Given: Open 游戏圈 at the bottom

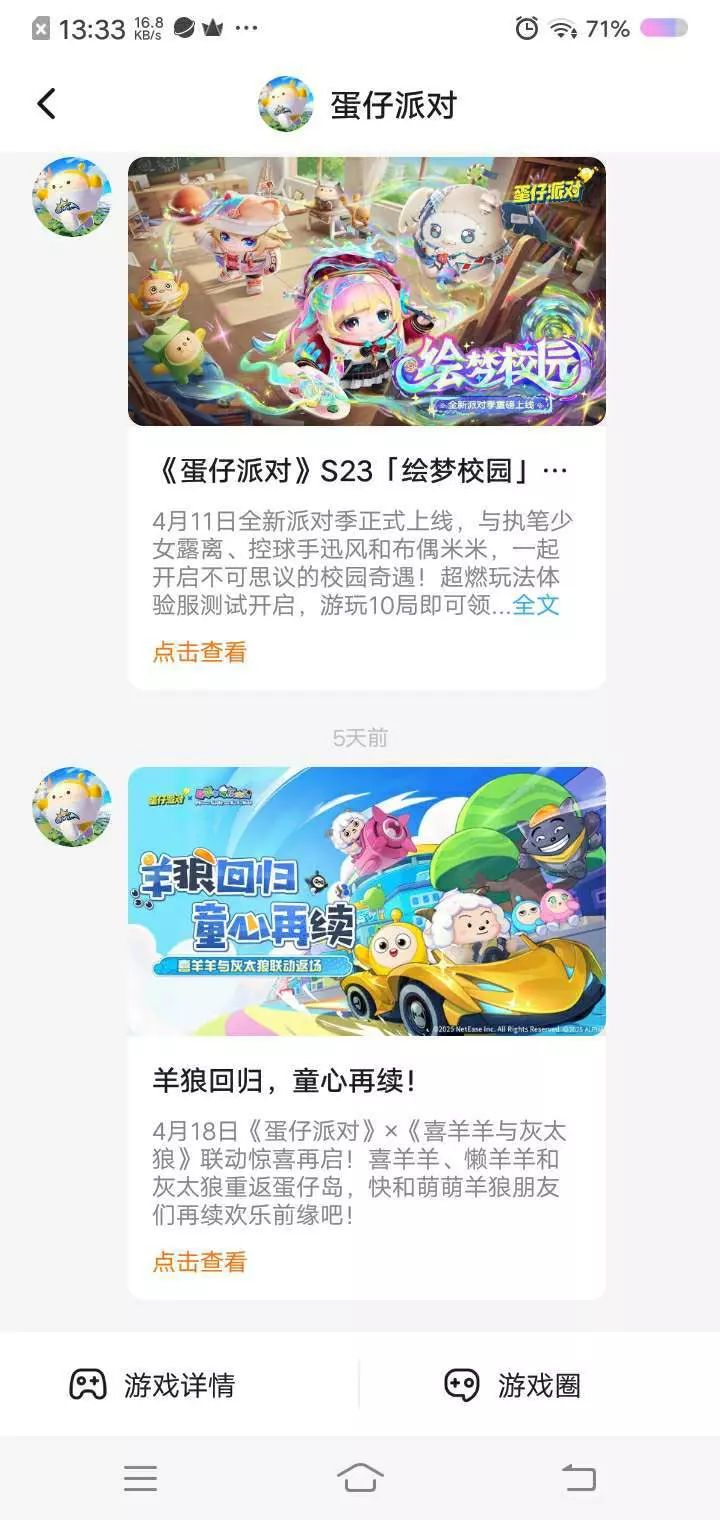Looking at the screenshot, I should point(512,1385).
